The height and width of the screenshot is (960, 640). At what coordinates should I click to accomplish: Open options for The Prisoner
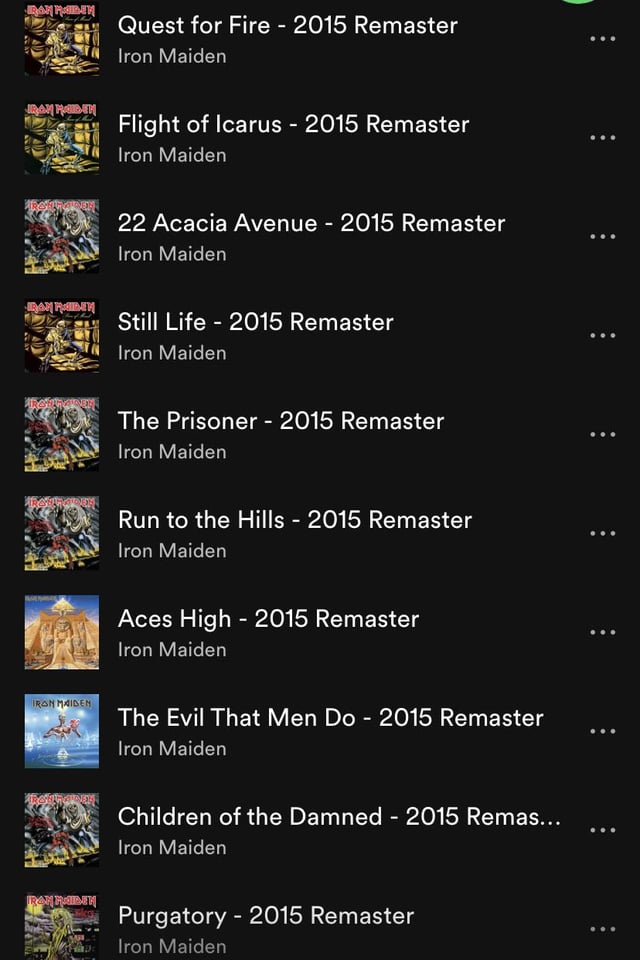602,435
